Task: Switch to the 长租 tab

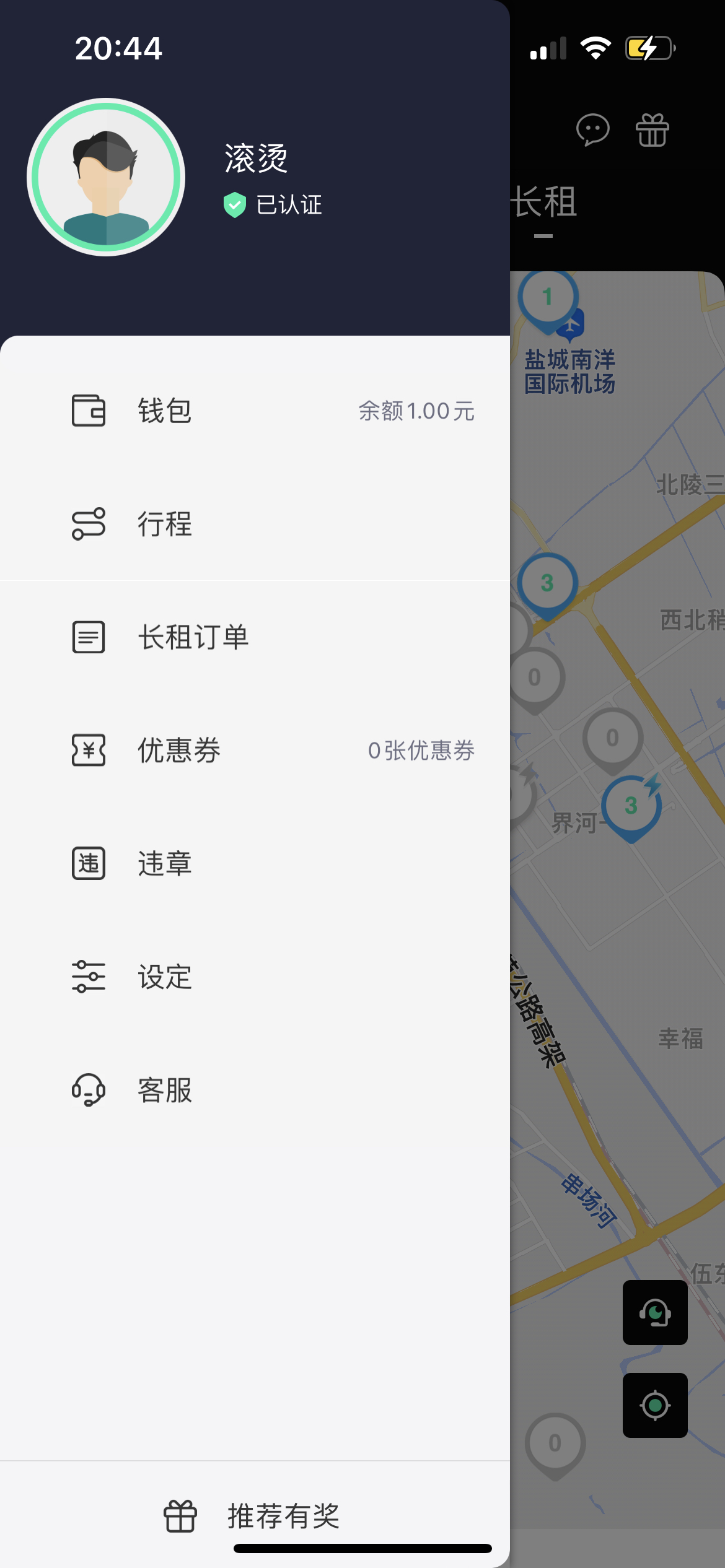Action: click(x=544, y=203)
